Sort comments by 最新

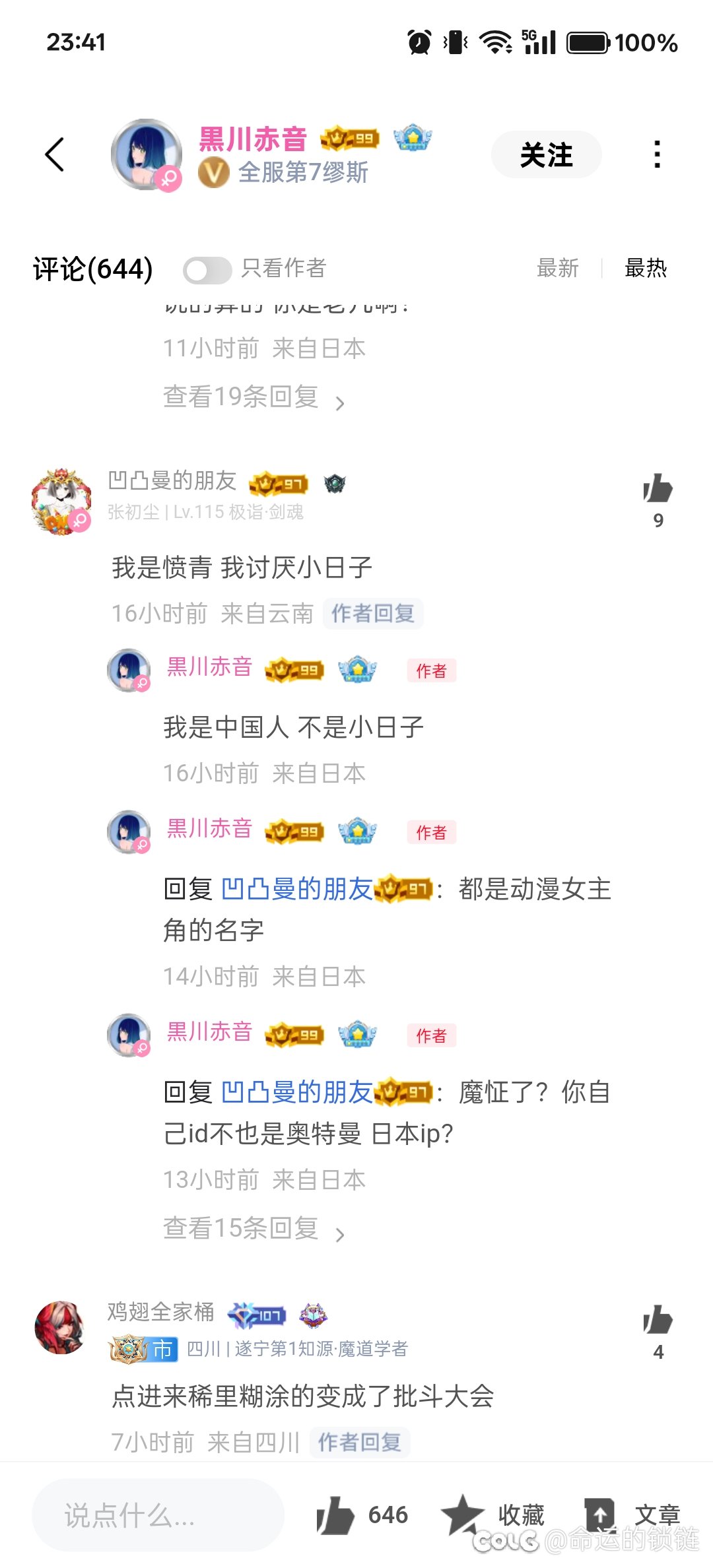click(x=557, y=268)
